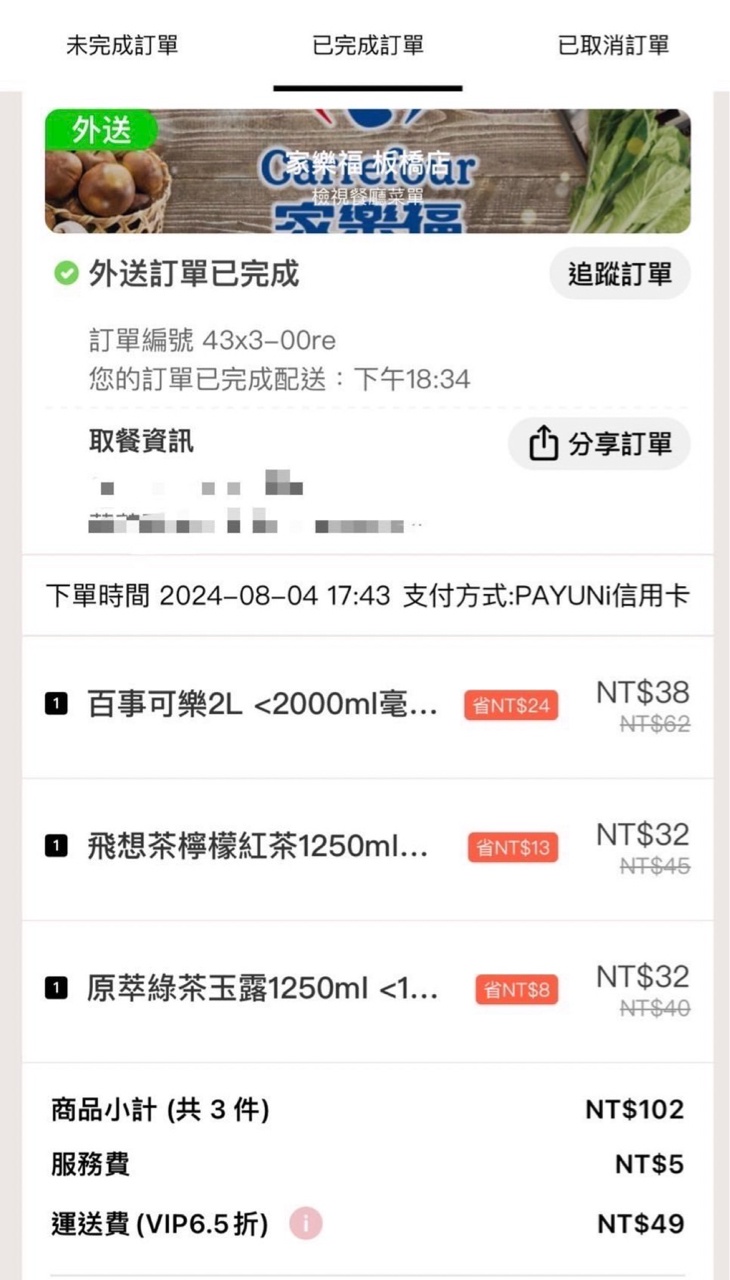Open the 家樂福 板橋店 restaurant menu banner
Viewport: 730px width, 1280px height.
pyautogui.click(x=368, y=172)
